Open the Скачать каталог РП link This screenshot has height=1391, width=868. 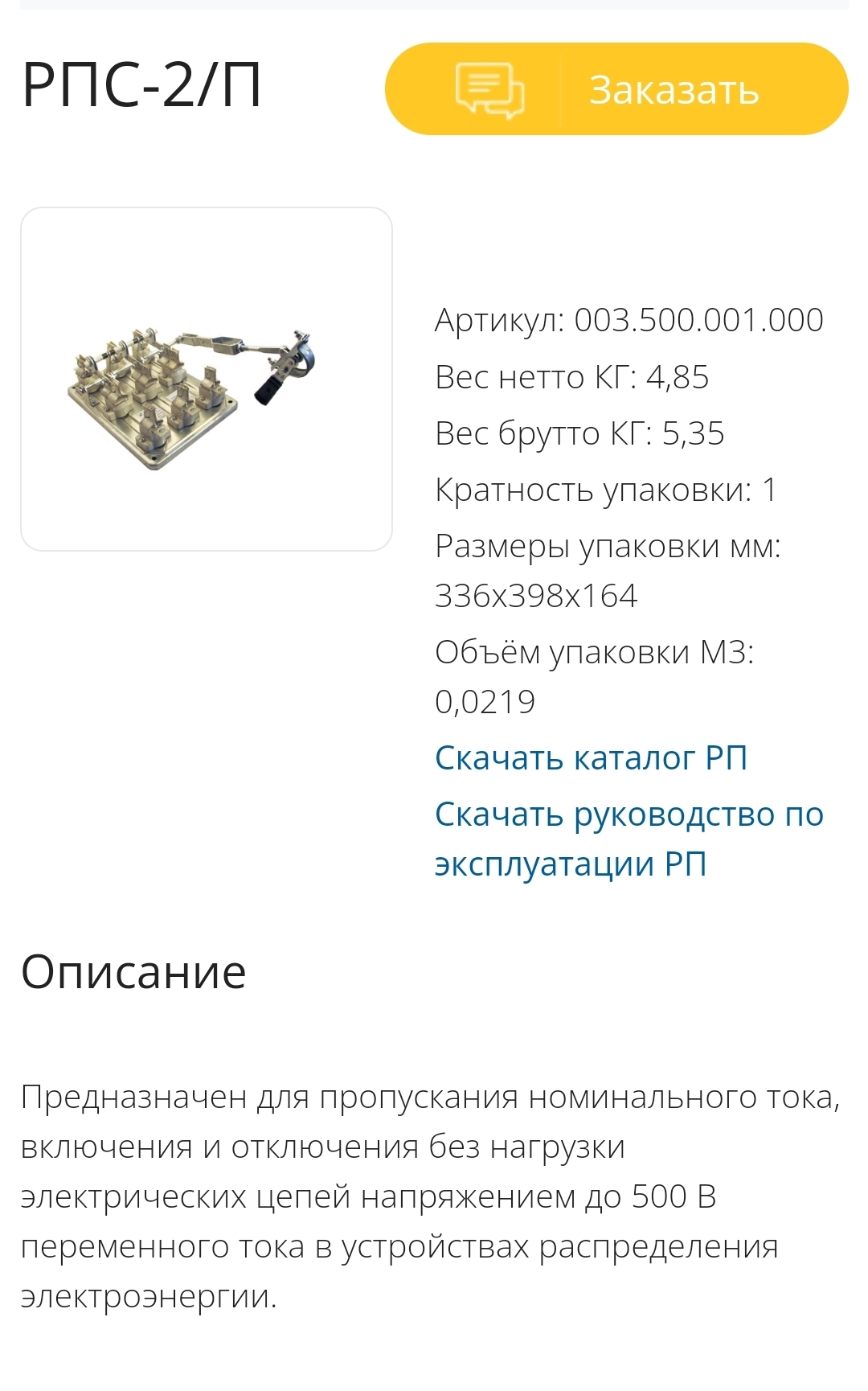click(591, 757)
